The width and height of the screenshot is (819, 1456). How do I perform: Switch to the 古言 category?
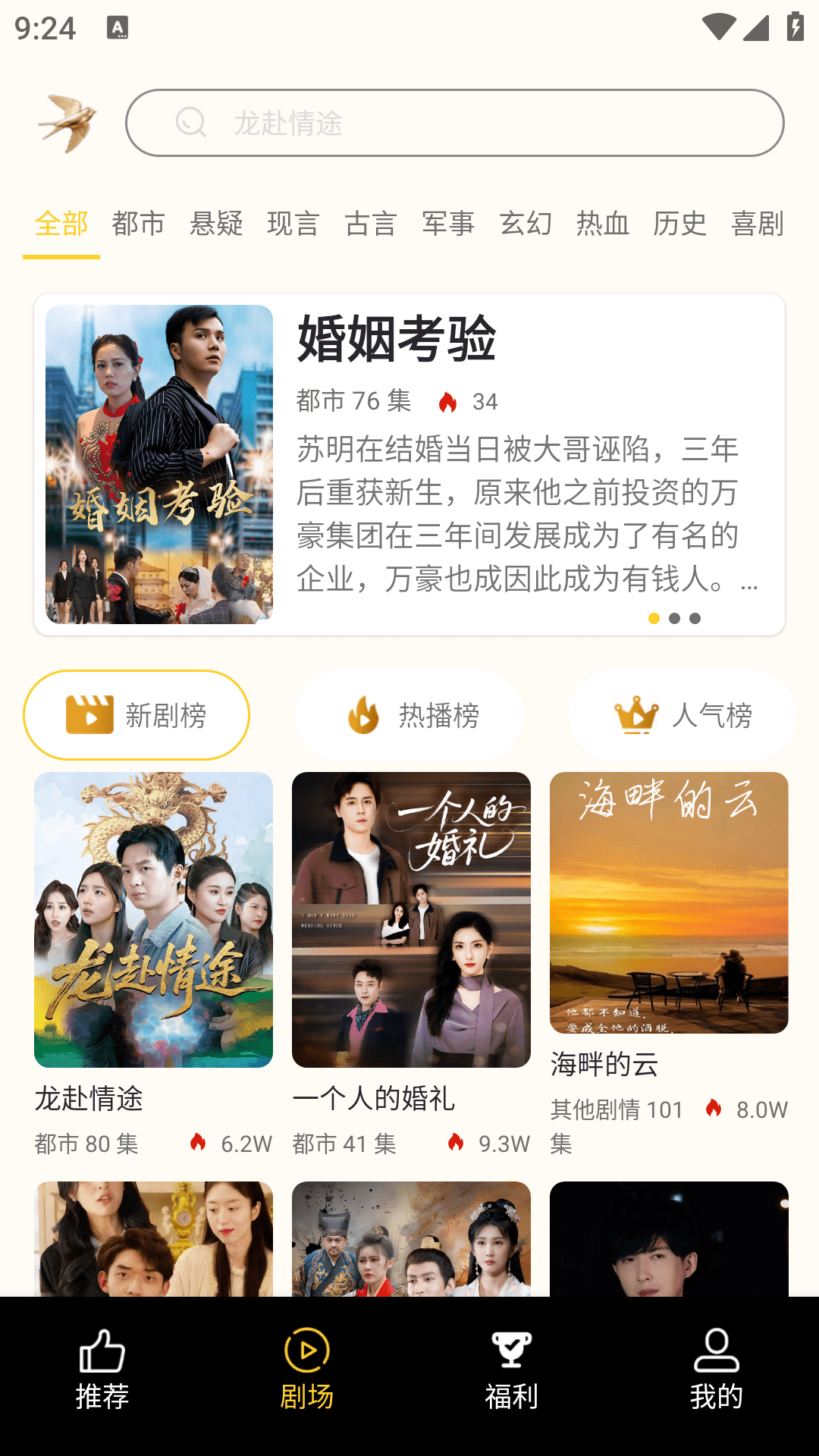click(371, 224)
